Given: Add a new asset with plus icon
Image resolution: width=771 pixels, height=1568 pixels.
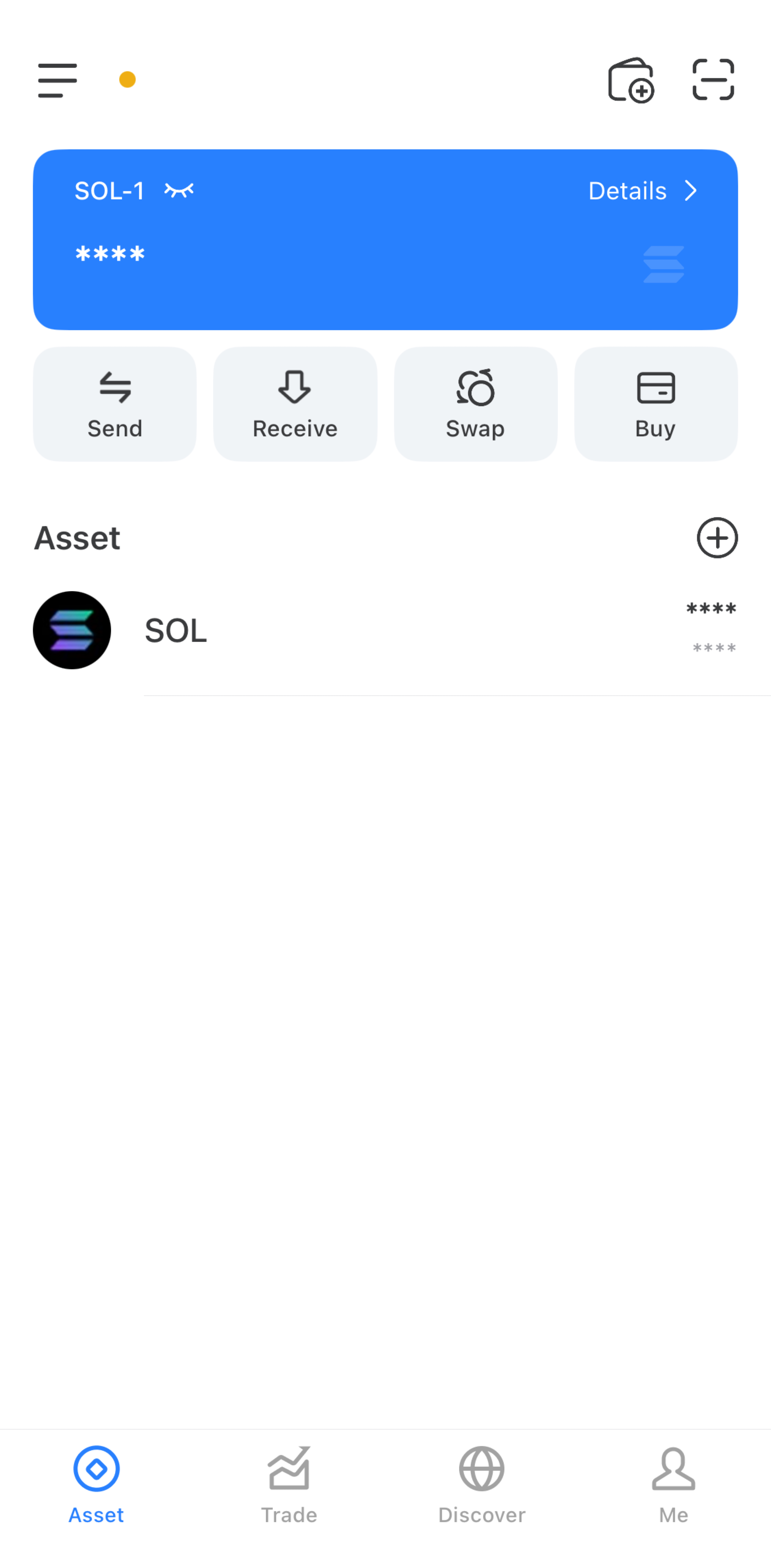Looking at the screenshot, I should 717,538.
